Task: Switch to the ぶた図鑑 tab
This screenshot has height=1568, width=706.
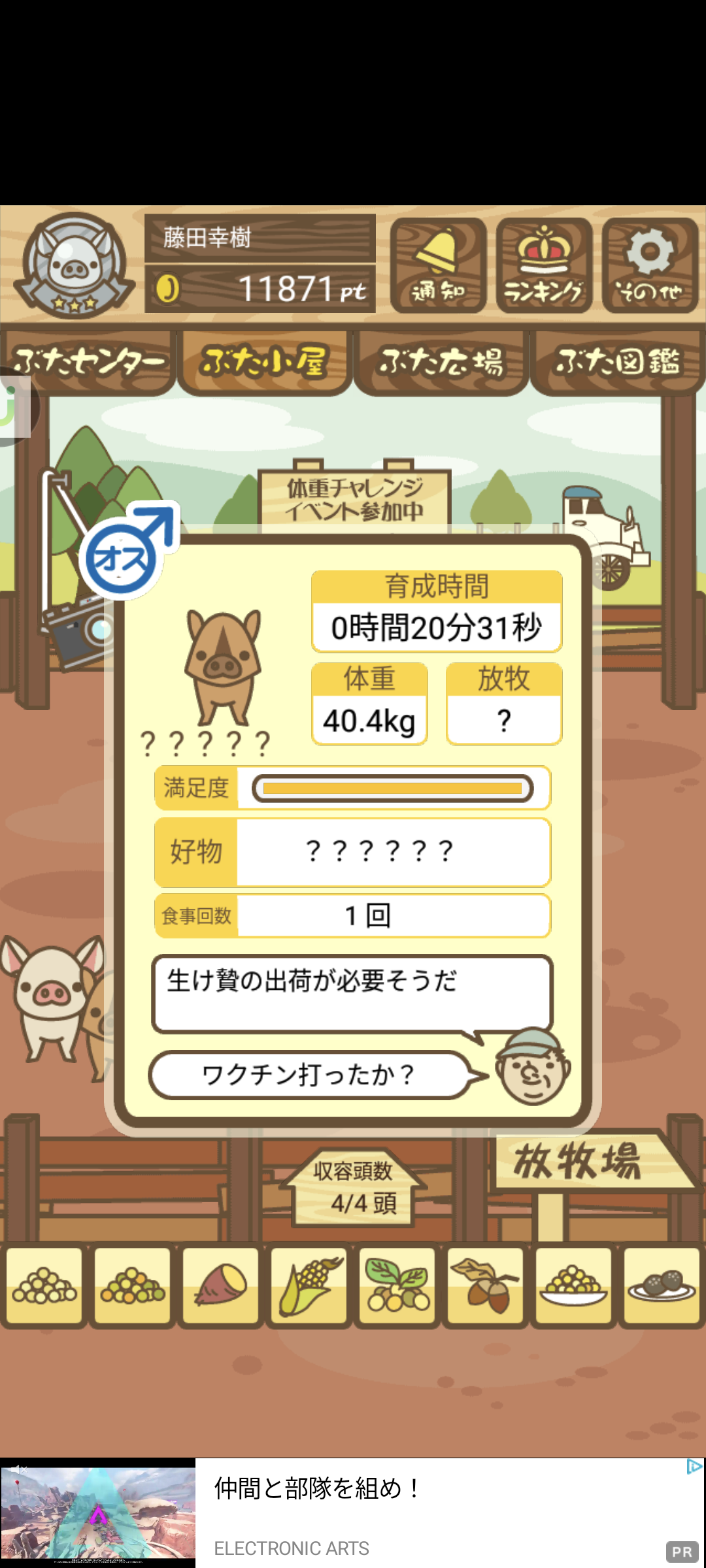Action: point(618,362)
